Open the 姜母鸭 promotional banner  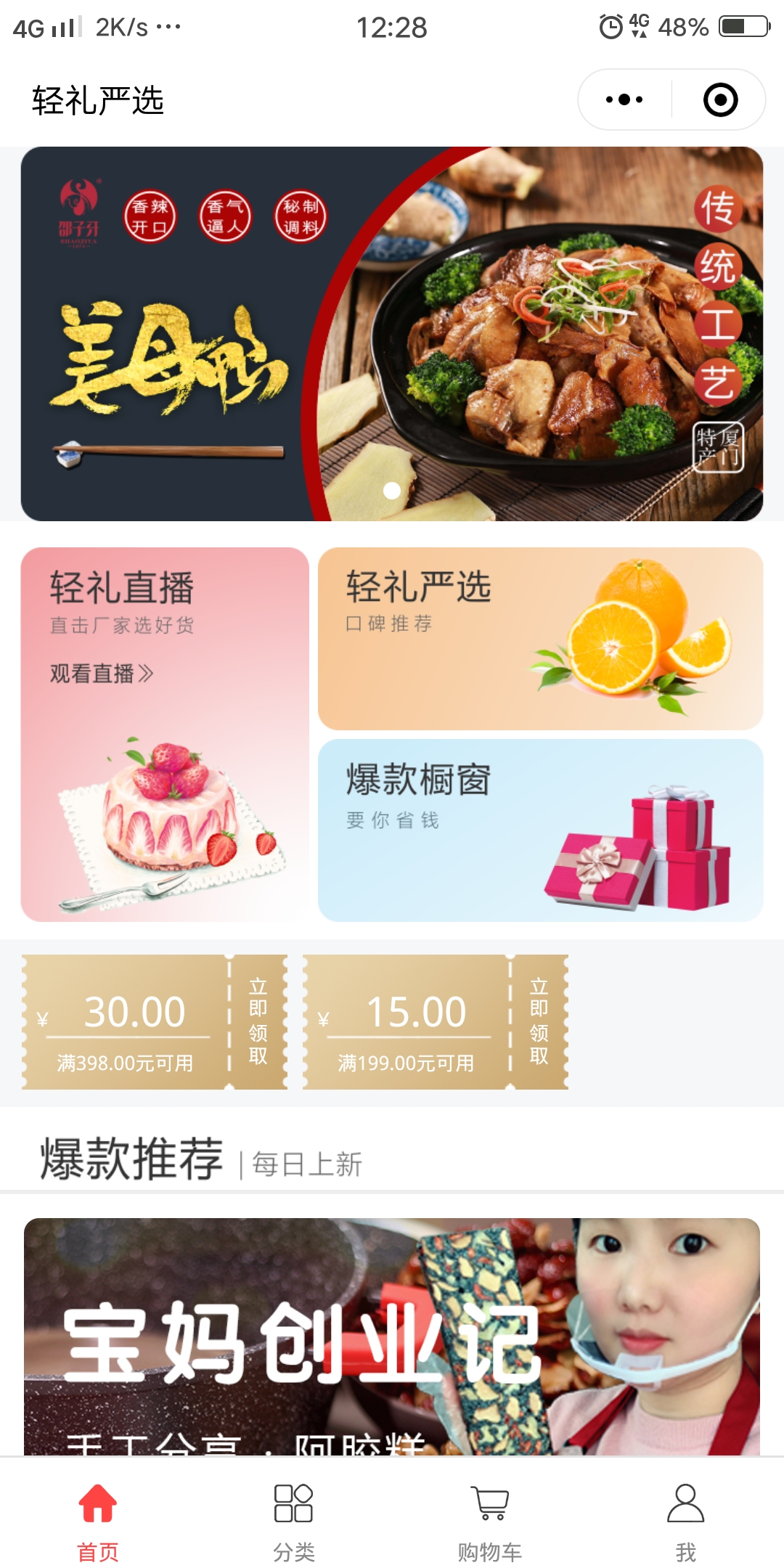(x=391, y=334)
